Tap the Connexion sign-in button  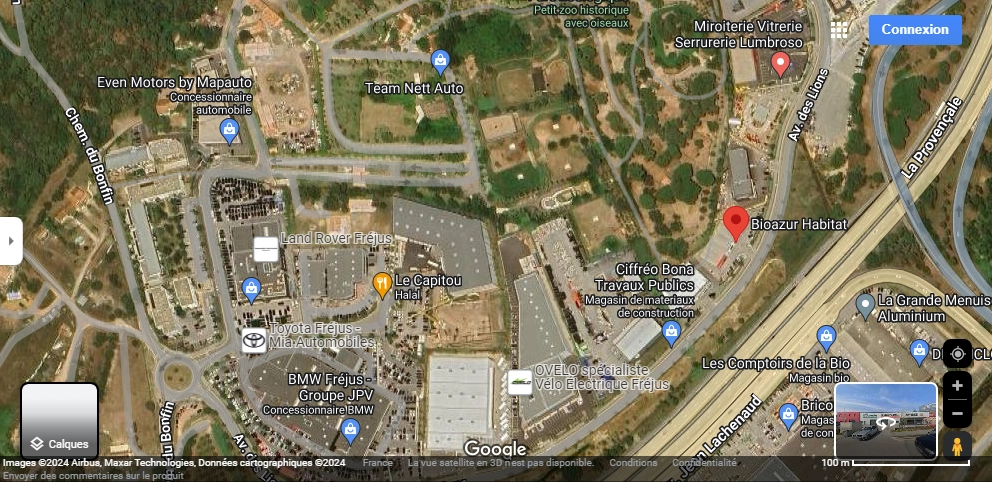(914, 30)
